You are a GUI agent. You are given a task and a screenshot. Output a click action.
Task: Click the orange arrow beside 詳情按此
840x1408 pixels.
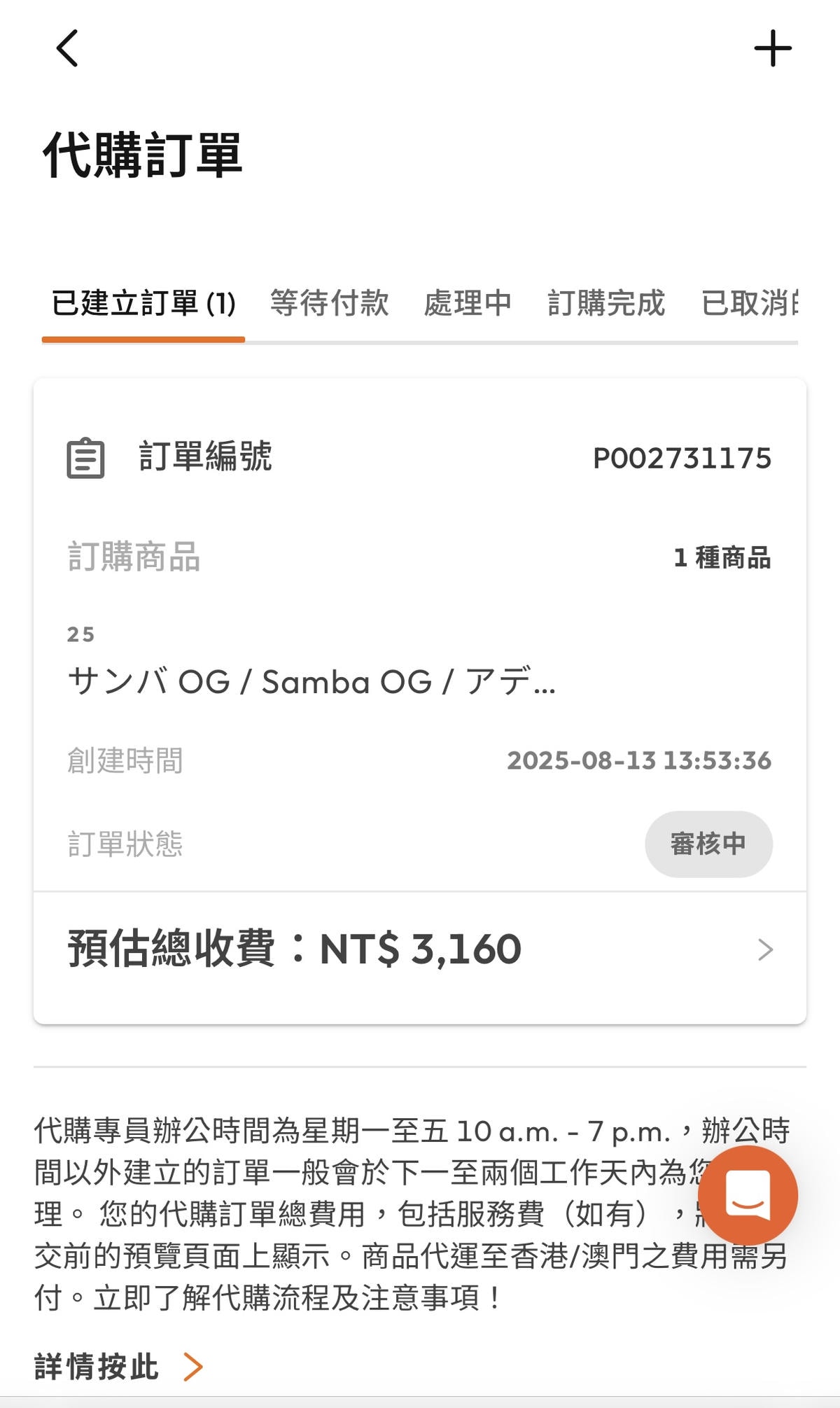(x=194, y=1365)
